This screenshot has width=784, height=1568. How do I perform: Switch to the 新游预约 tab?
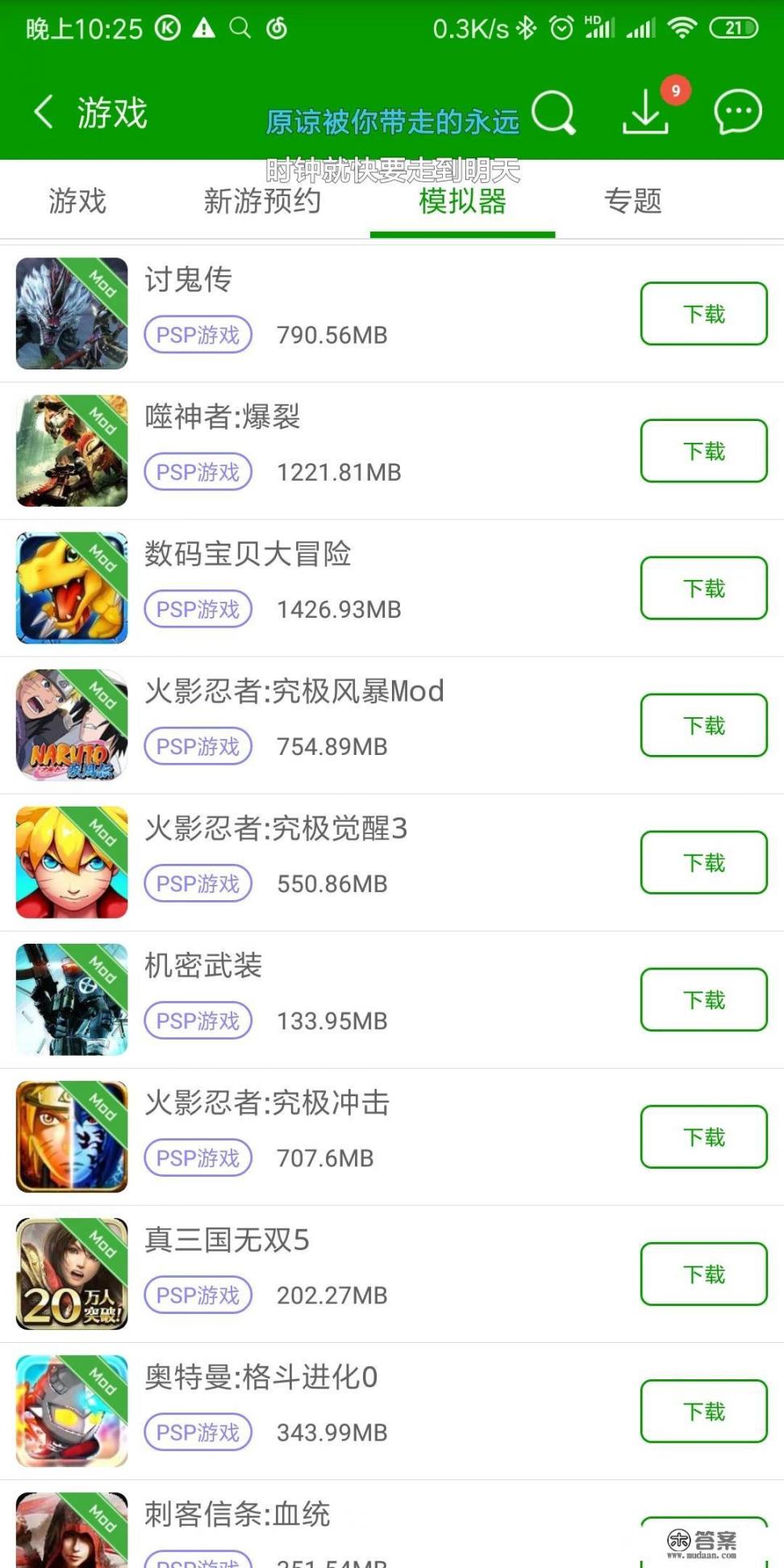click(262, 201)
